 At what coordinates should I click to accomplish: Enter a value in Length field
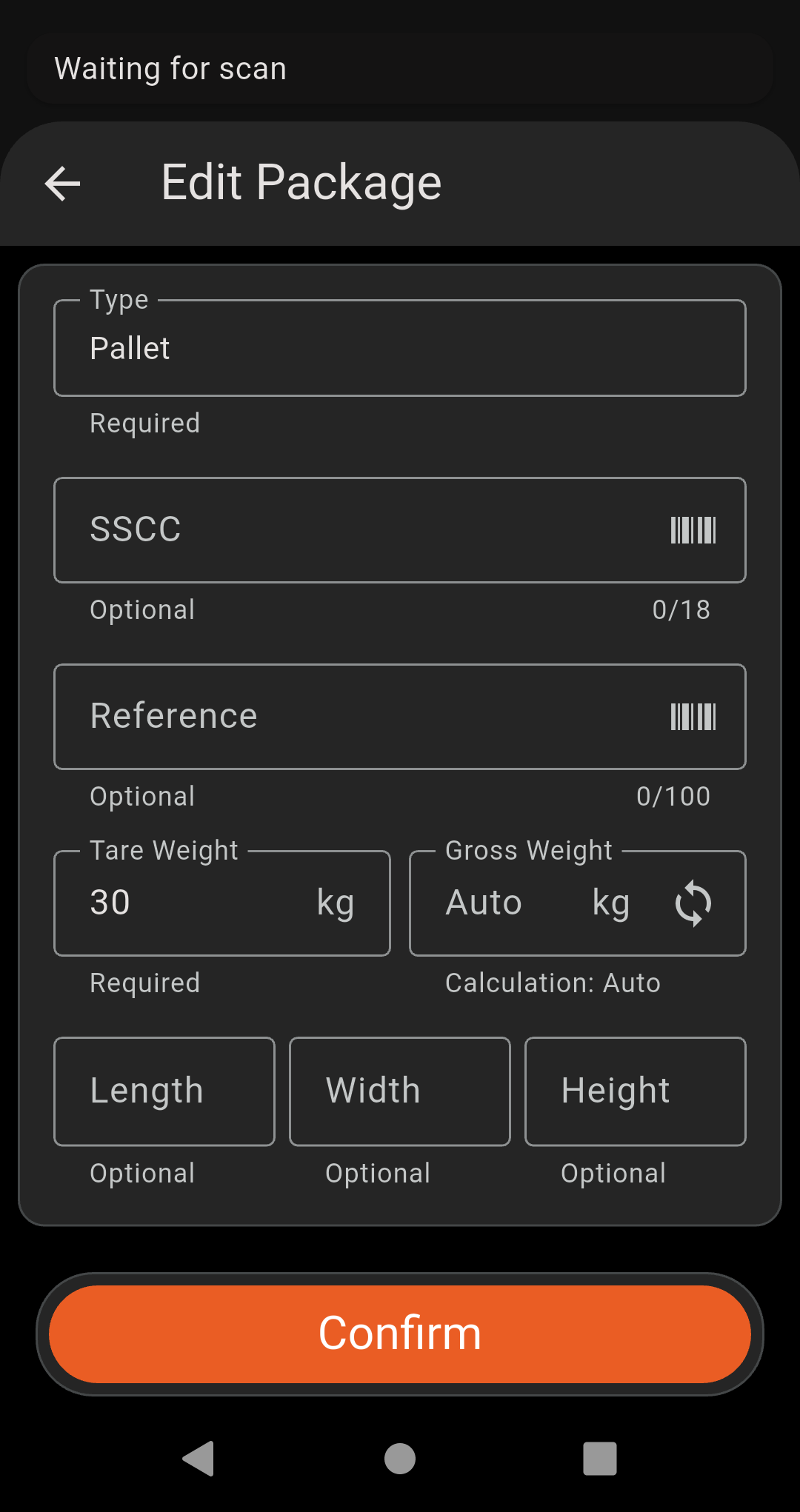(x=164, y=1091)
